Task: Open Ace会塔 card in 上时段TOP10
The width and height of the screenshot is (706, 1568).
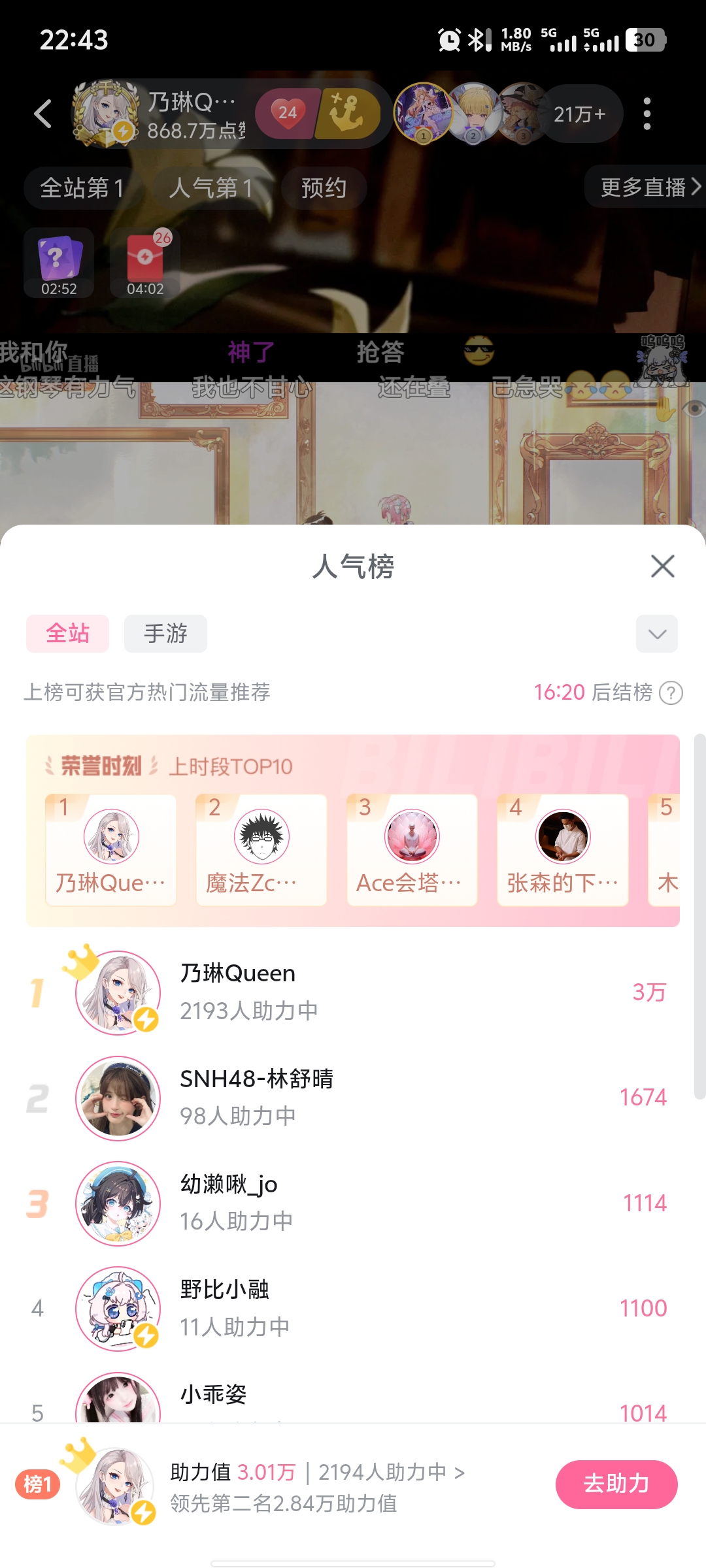Action: (412, 849)
